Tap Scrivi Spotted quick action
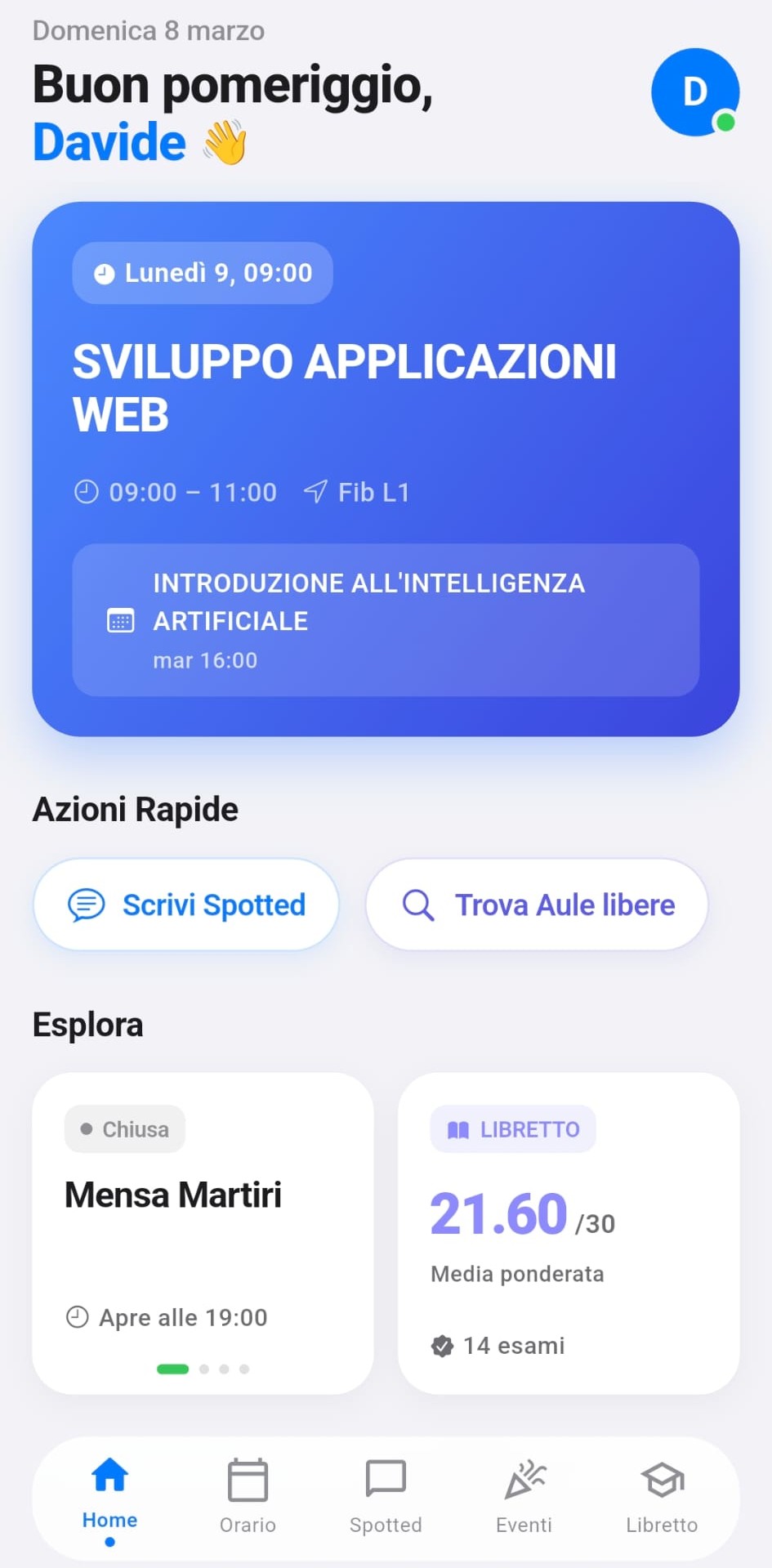The height and width of the screenshot is (1568, 772). (186, 905)
